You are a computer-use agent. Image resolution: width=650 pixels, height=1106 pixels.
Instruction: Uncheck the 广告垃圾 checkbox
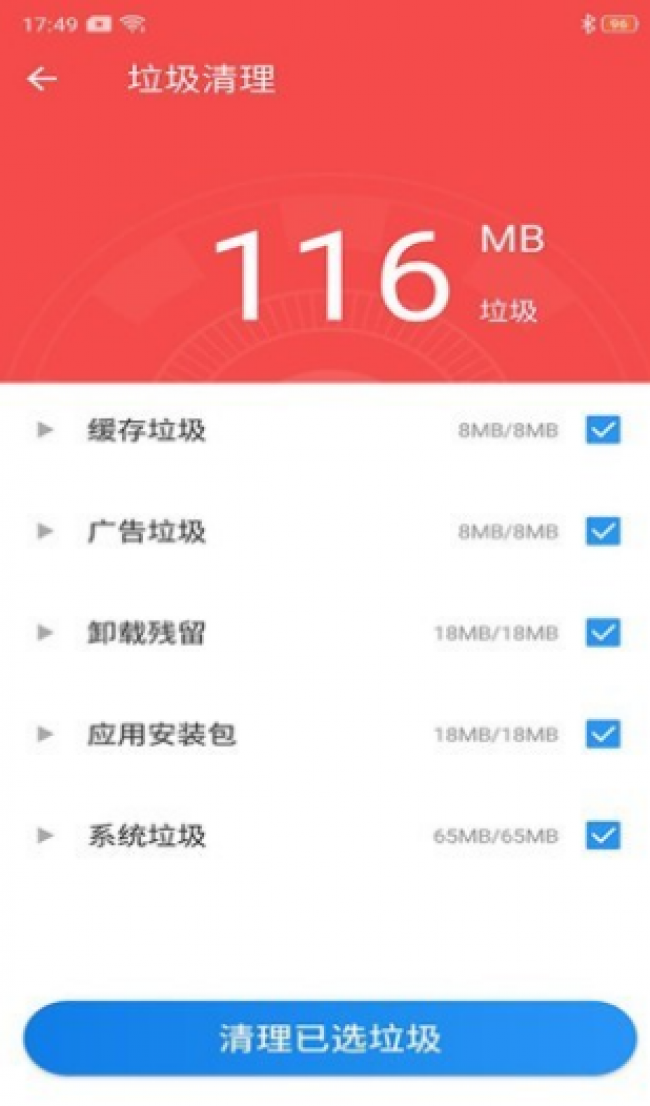603,531
